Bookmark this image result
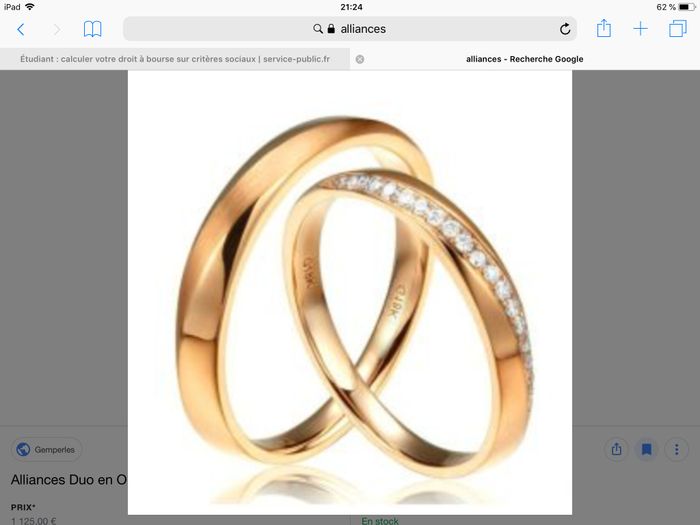Image resolution: width=700 pixels, height=525 pixels. (x=647, y=449)
